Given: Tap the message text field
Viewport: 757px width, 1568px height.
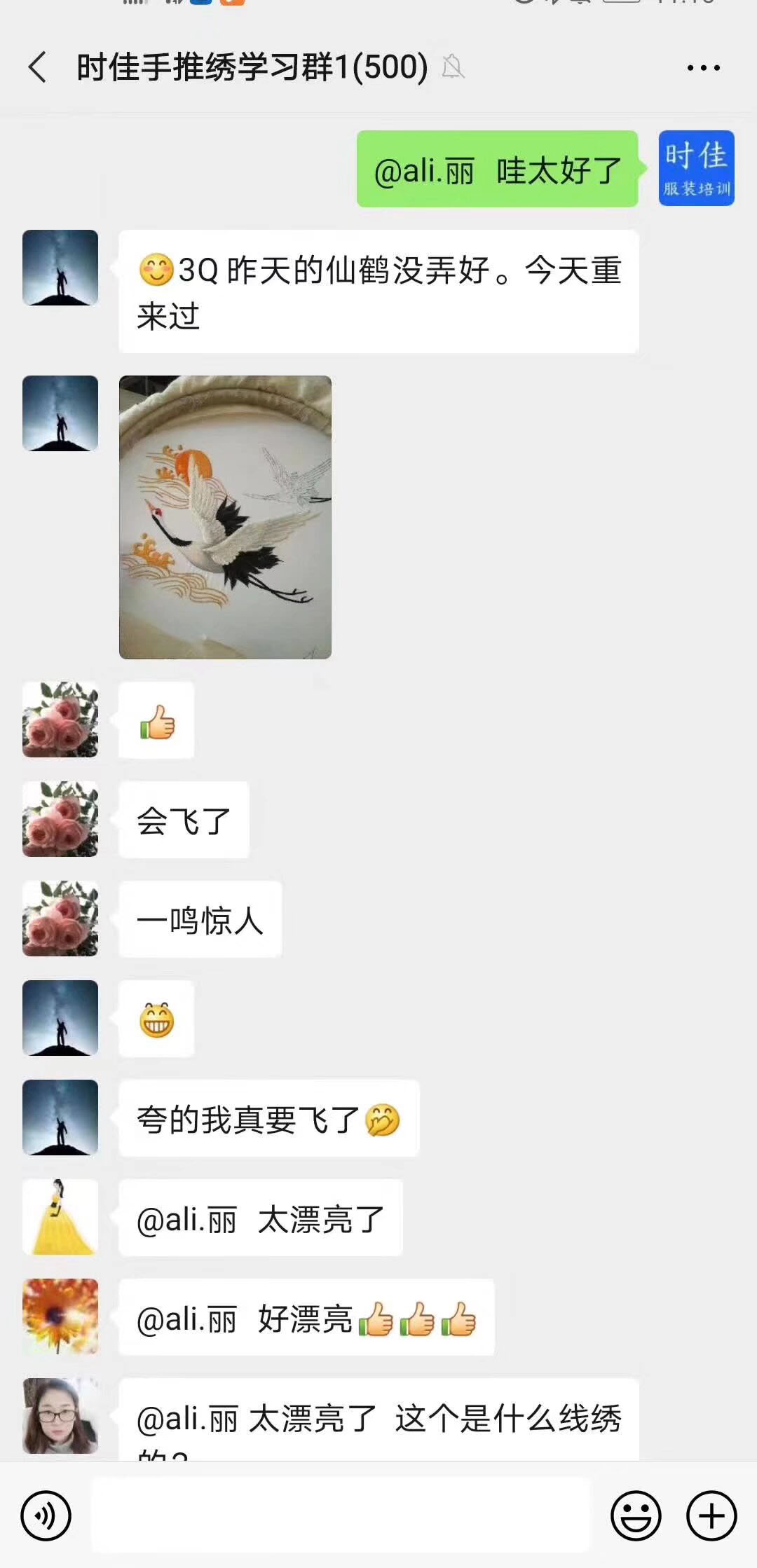Looking at the screenshot, I should (x=341, y=1515).
